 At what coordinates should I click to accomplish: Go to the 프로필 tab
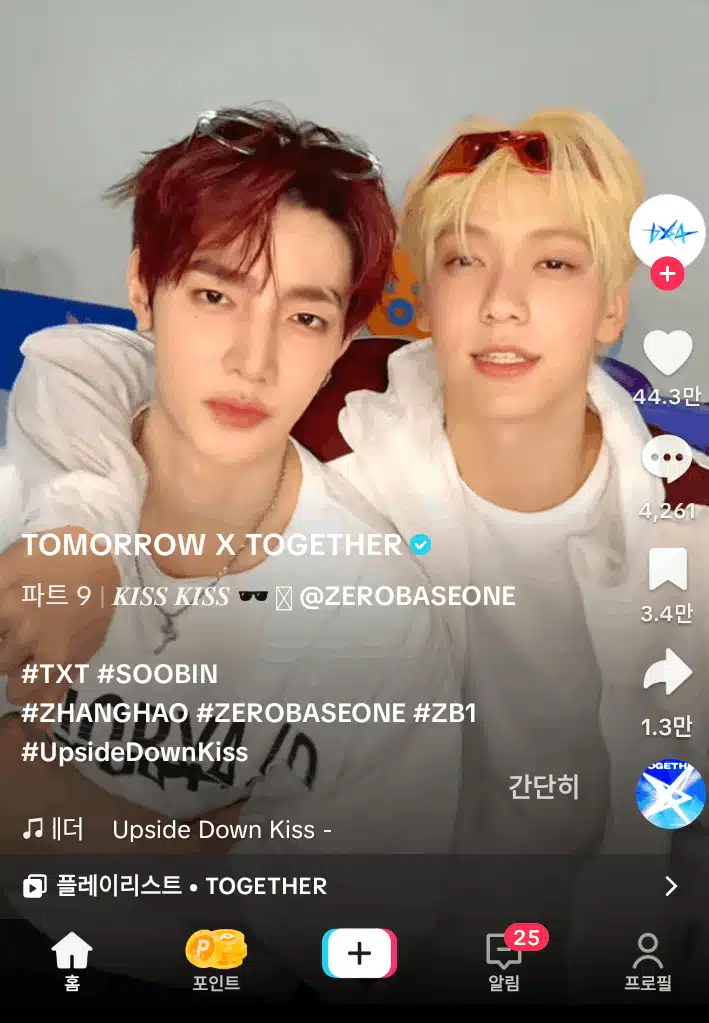647,962
